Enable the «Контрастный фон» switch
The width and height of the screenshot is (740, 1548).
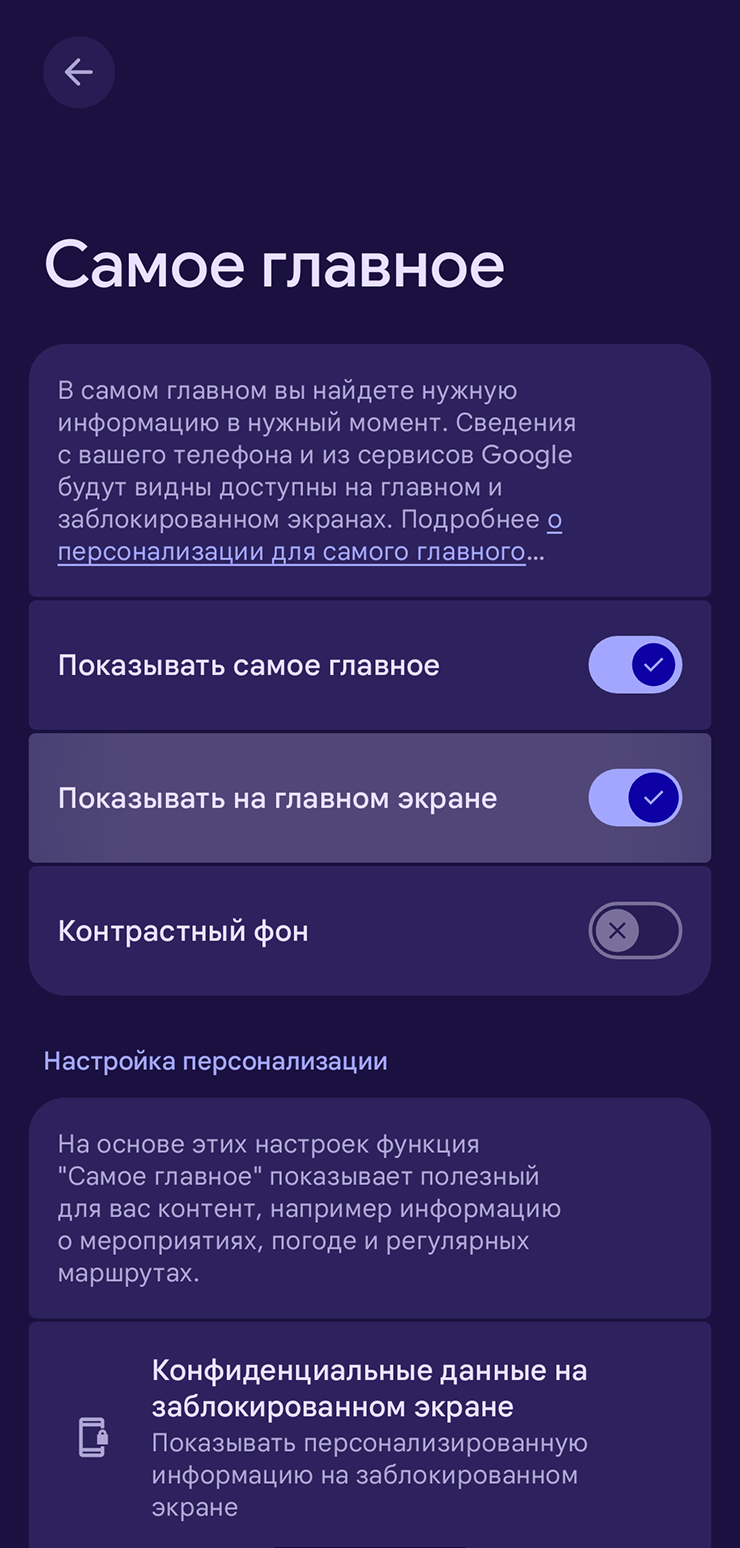(635, 931)
